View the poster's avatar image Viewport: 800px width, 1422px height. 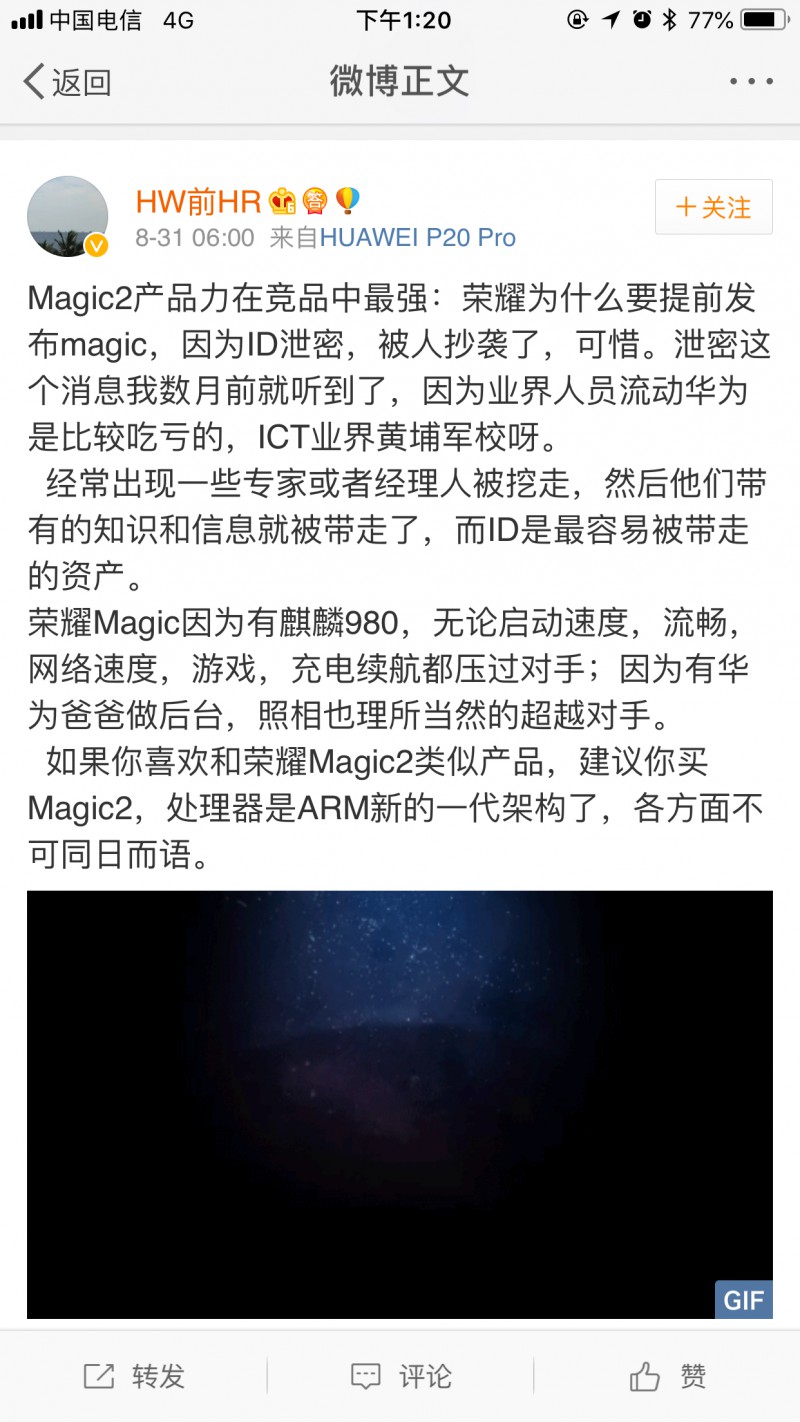coord(67,216)
